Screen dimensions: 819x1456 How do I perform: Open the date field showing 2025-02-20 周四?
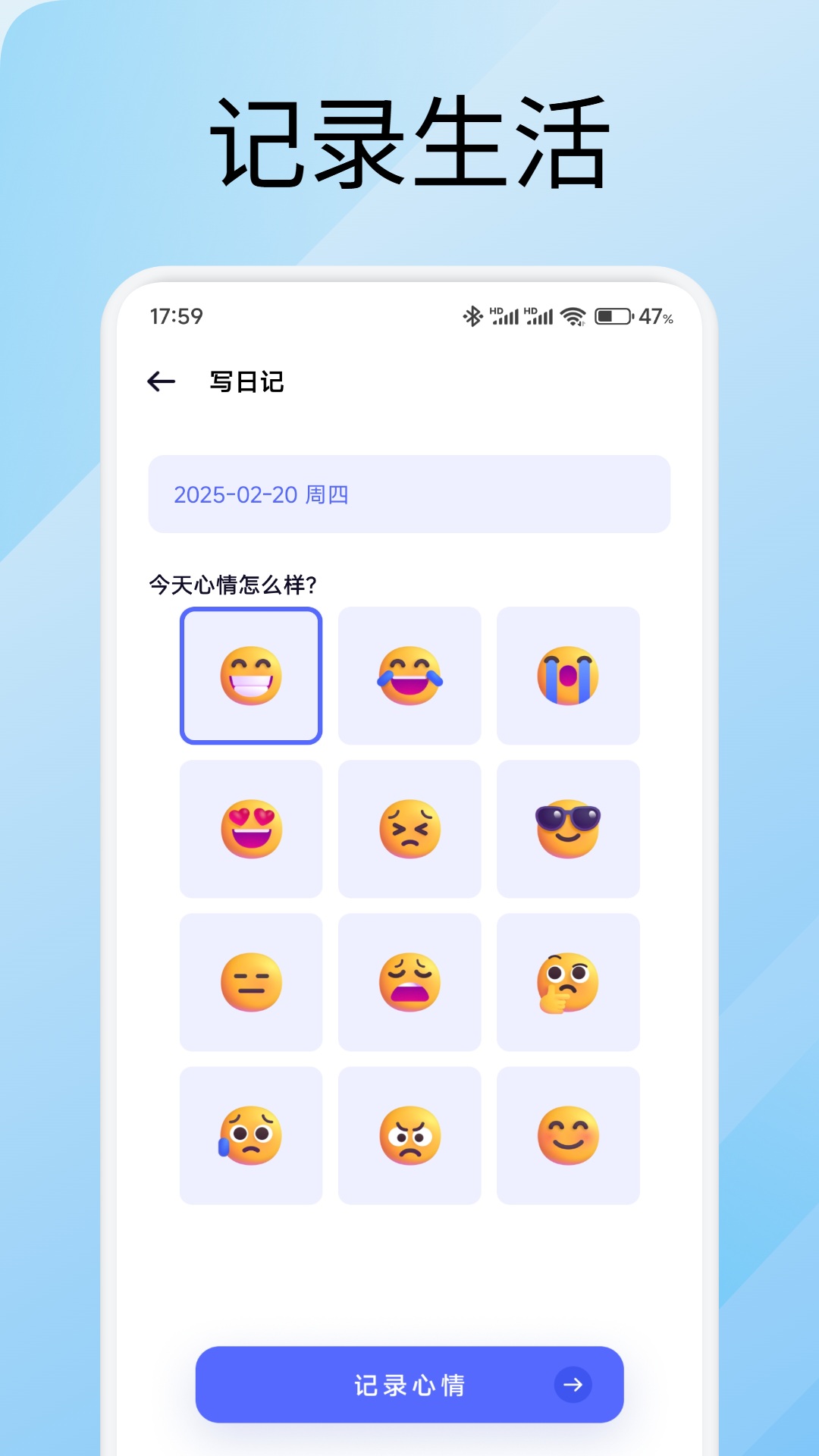pyautogui.click(x=409, y=494)
